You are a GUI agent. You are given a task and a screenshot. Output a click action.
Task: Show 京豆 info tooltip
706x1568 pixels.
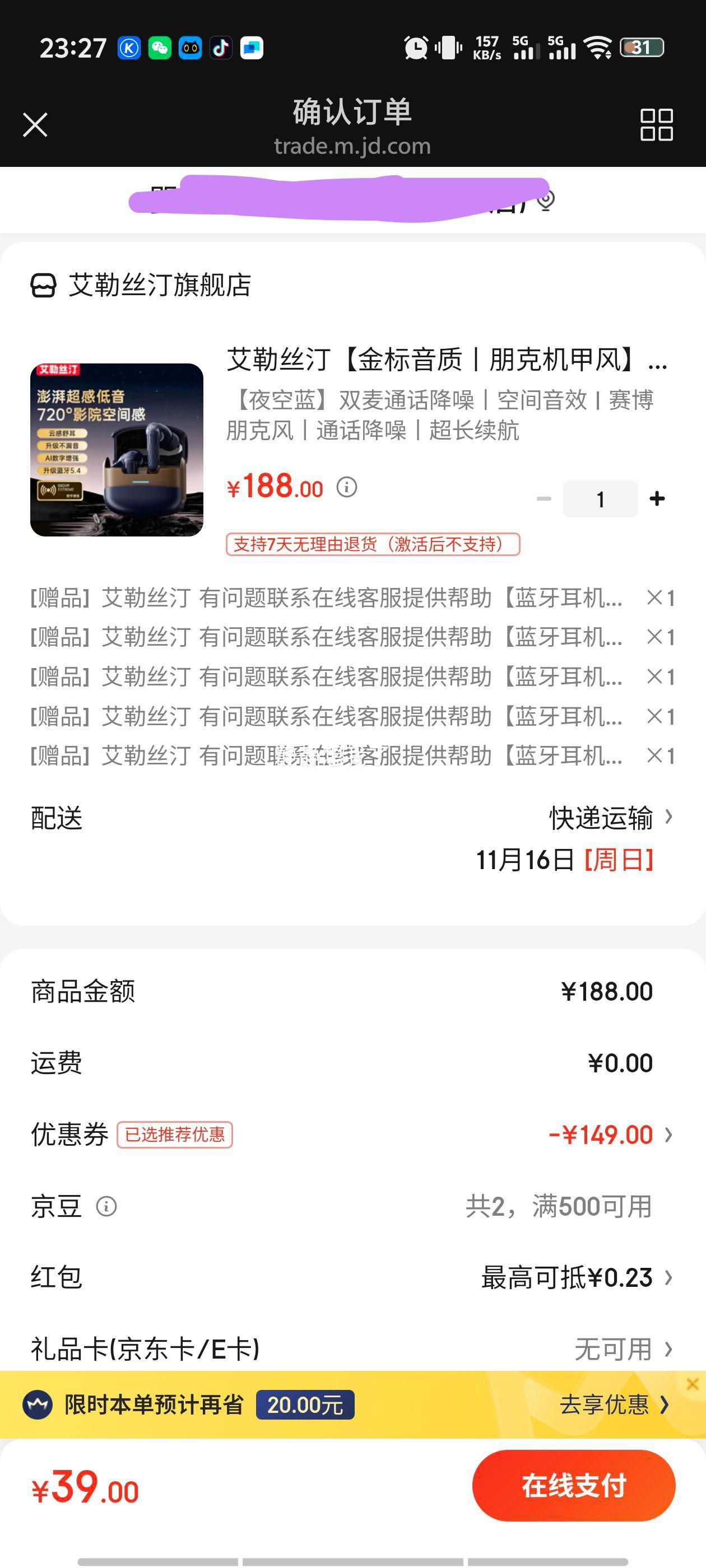tap(106, 1206)
